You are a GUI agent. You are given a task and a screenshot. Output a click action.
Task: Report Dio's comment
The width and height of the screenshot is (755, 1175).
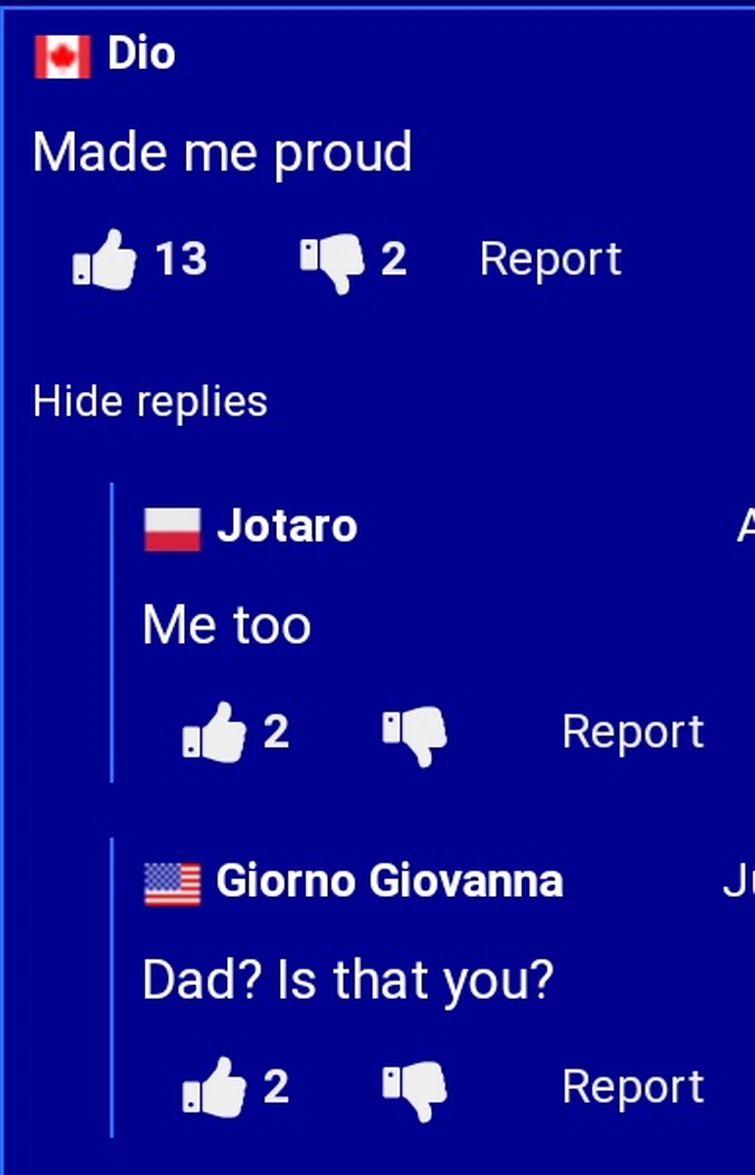click(x=550, y=260)
